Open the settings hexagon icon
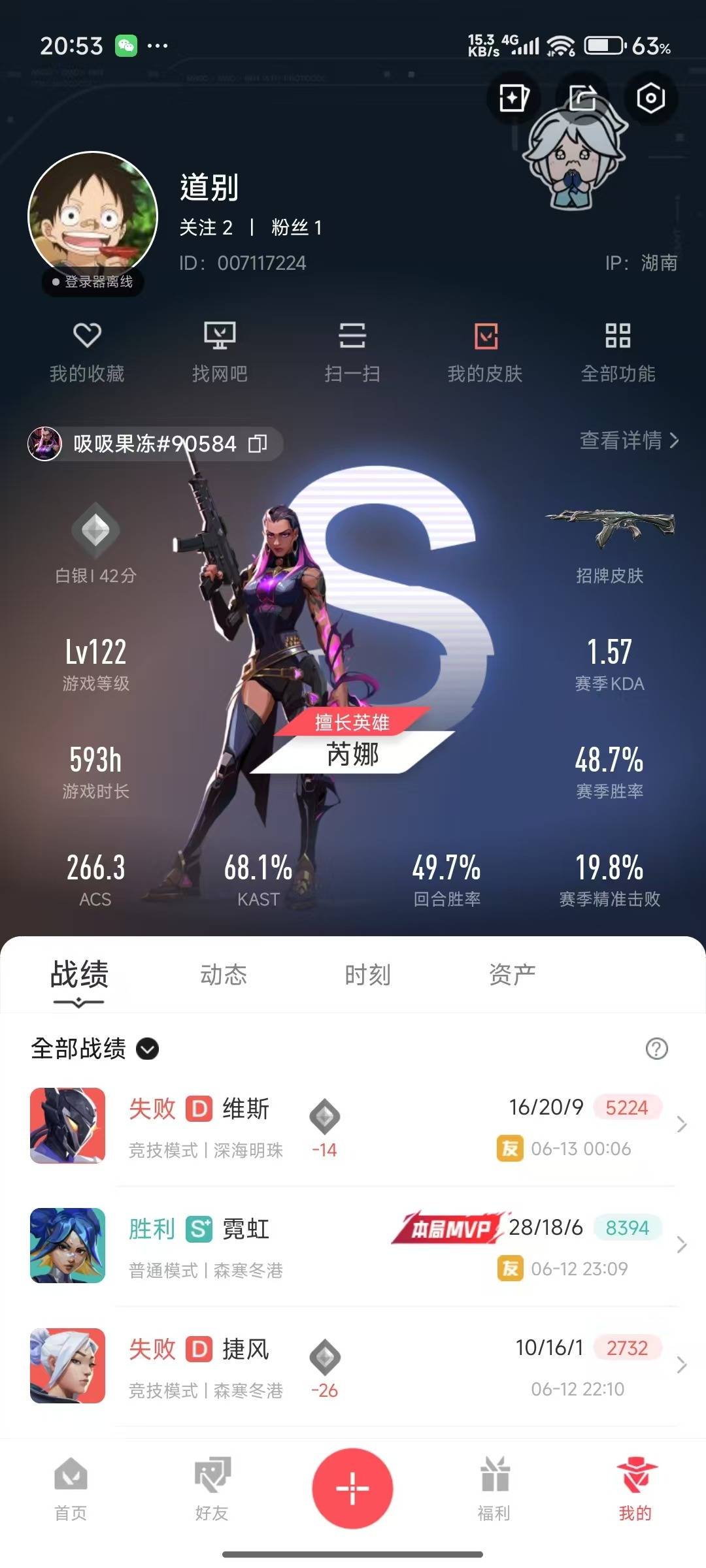Viewport: 706px width, 1568px height. [x=650, y=99]
